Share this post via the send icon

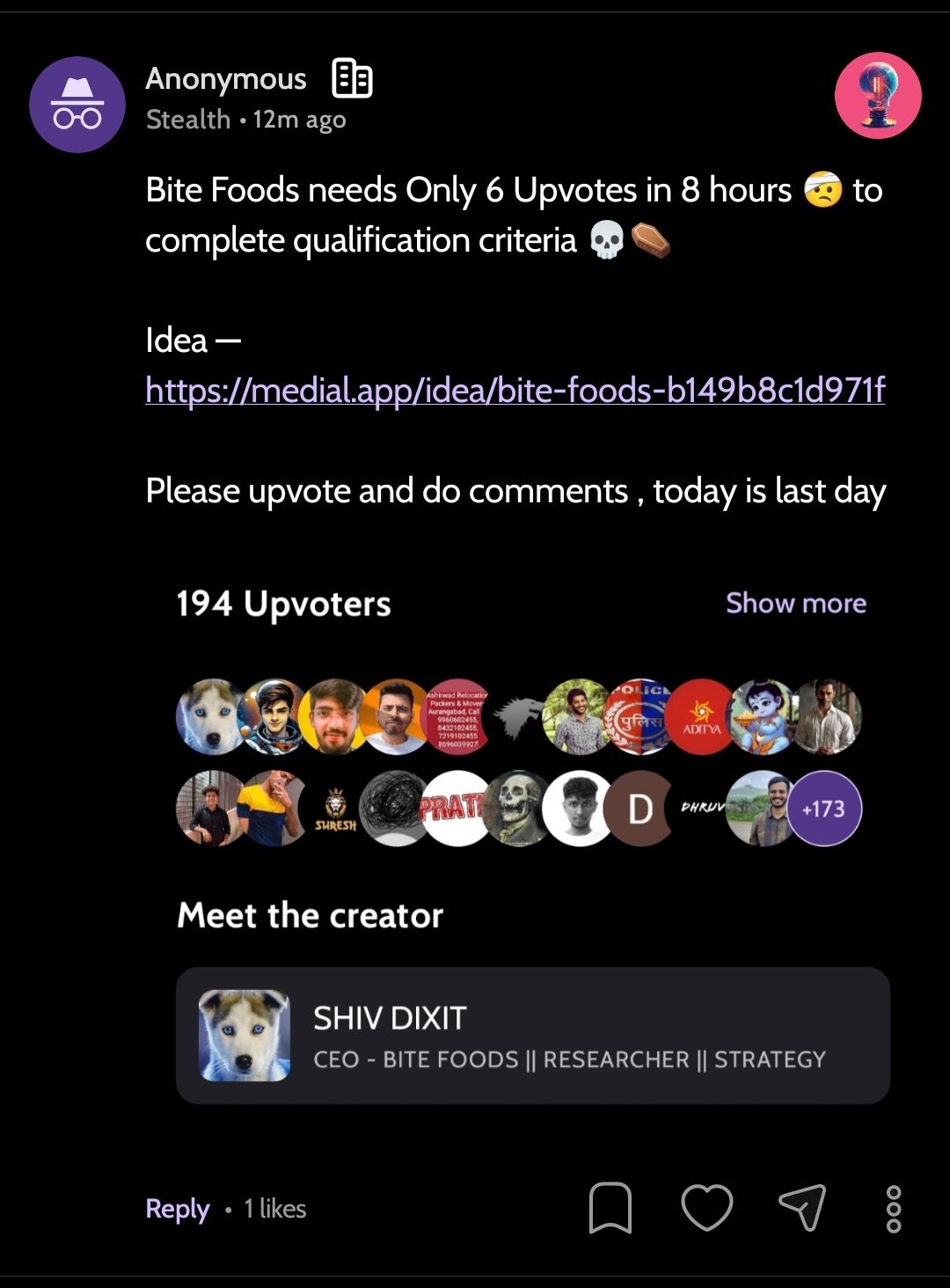tap(802, 1208)
